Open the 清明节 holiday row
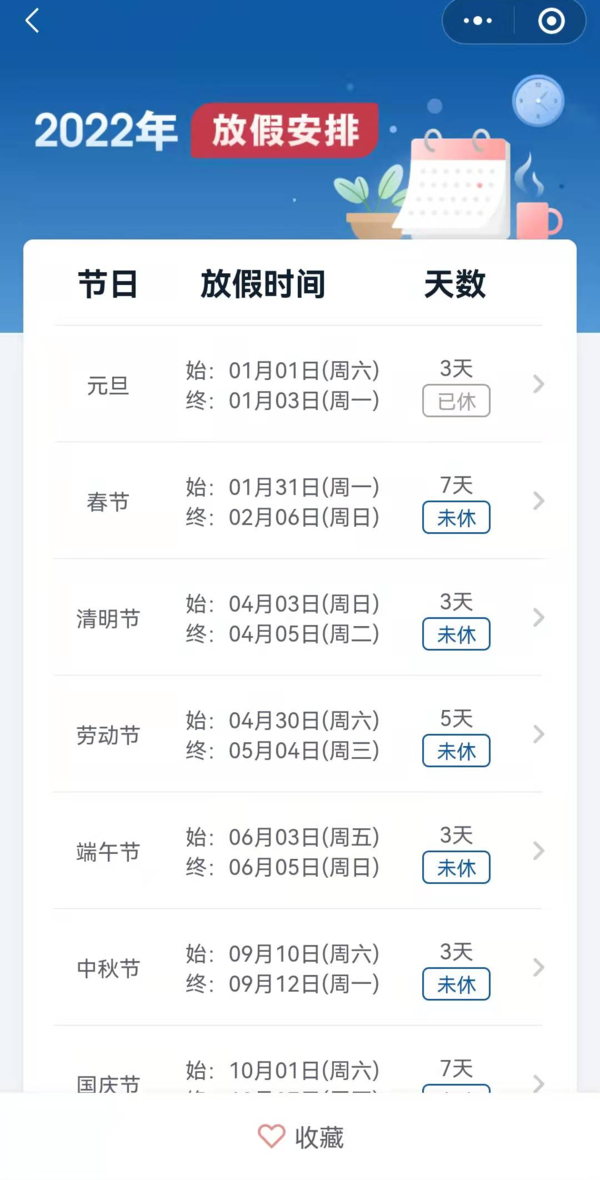The image size is (600, 1180). point(300,618)
